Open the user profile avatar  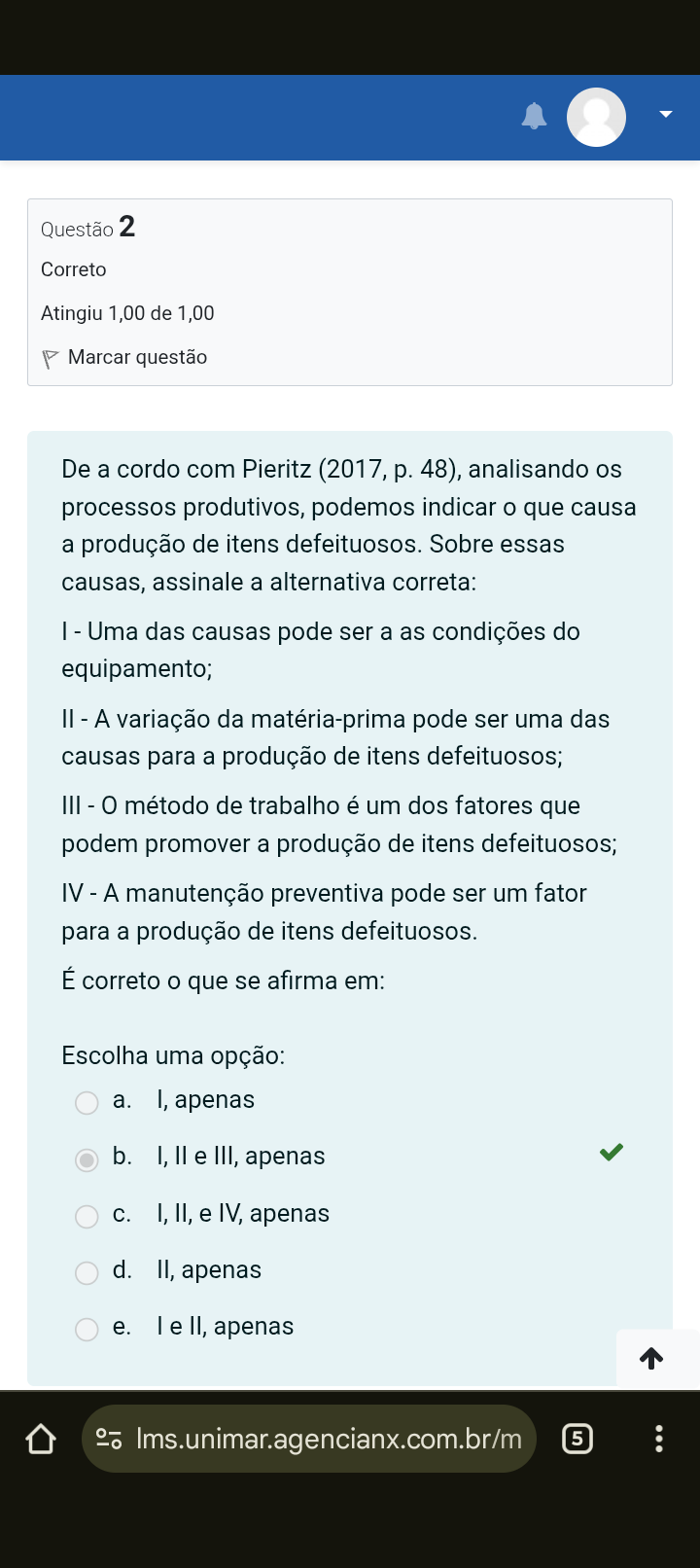596,117
